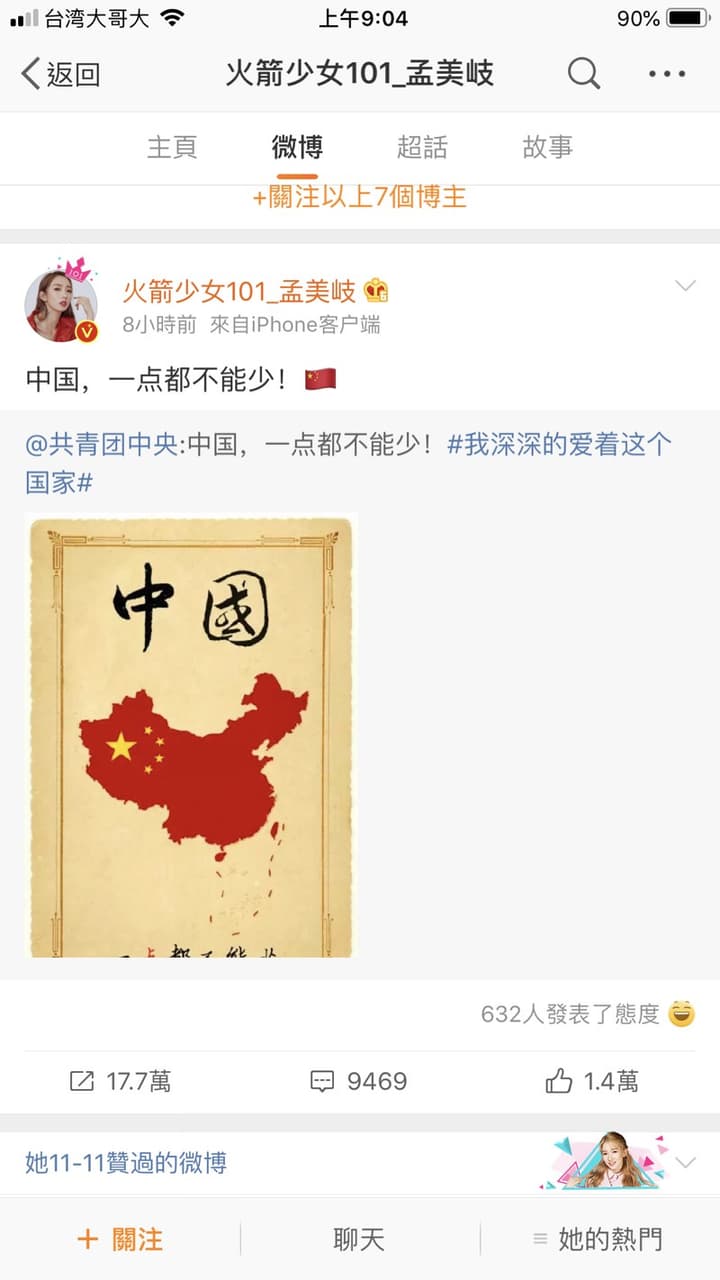Open the three-dot overflow menu

pos(667,73)
